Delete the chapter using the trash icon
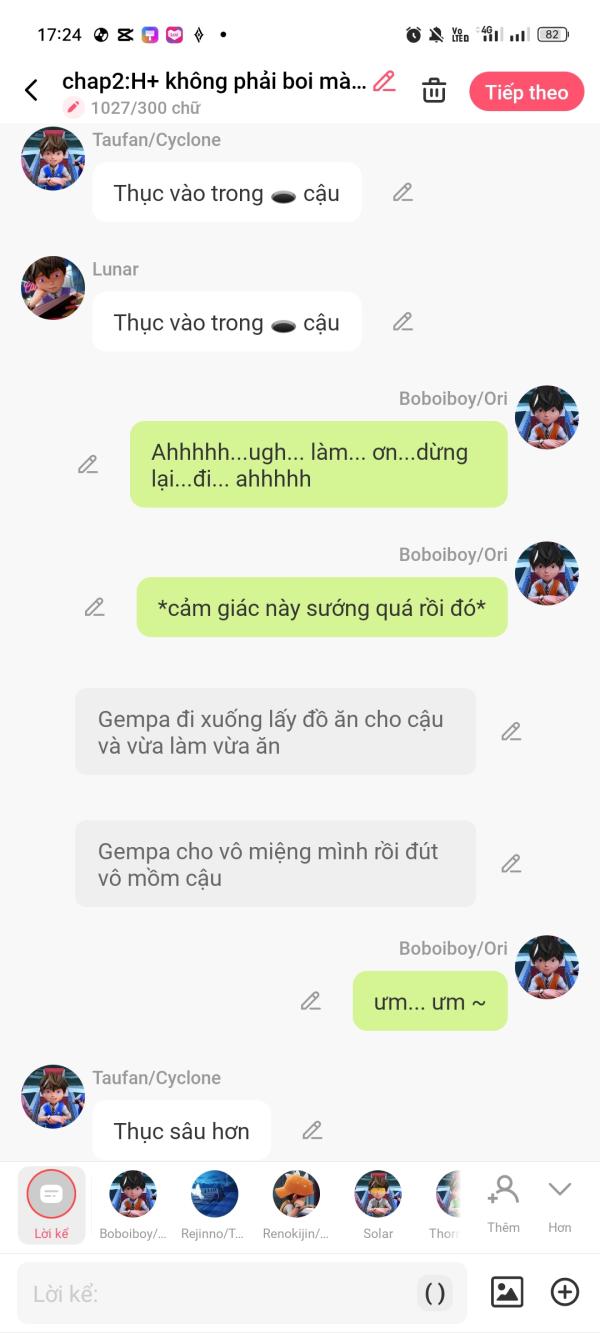The height and width of the screenshot is (1333, 600). [434, 91]
